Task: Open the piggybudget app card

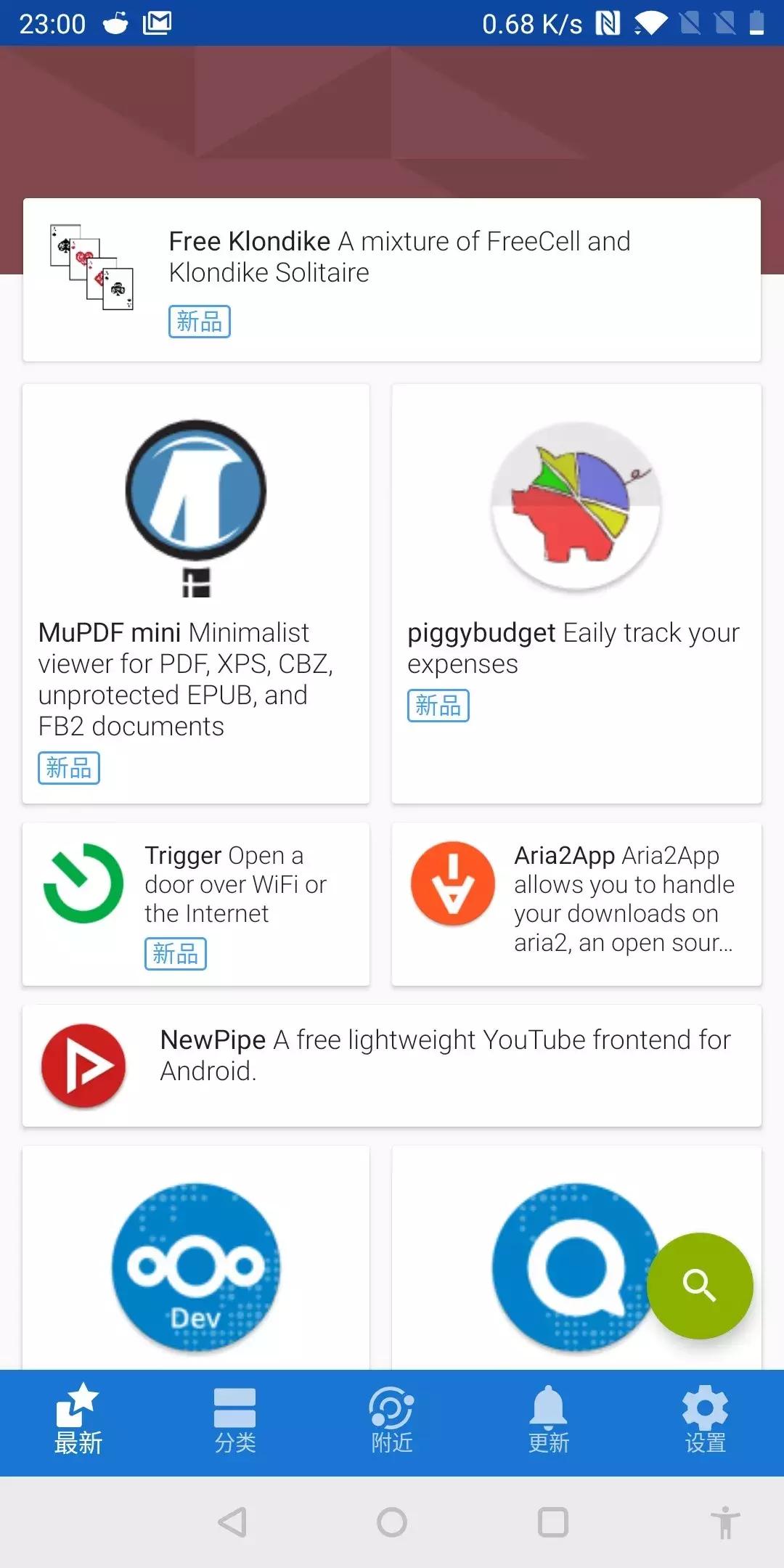Action: point(576,593)
